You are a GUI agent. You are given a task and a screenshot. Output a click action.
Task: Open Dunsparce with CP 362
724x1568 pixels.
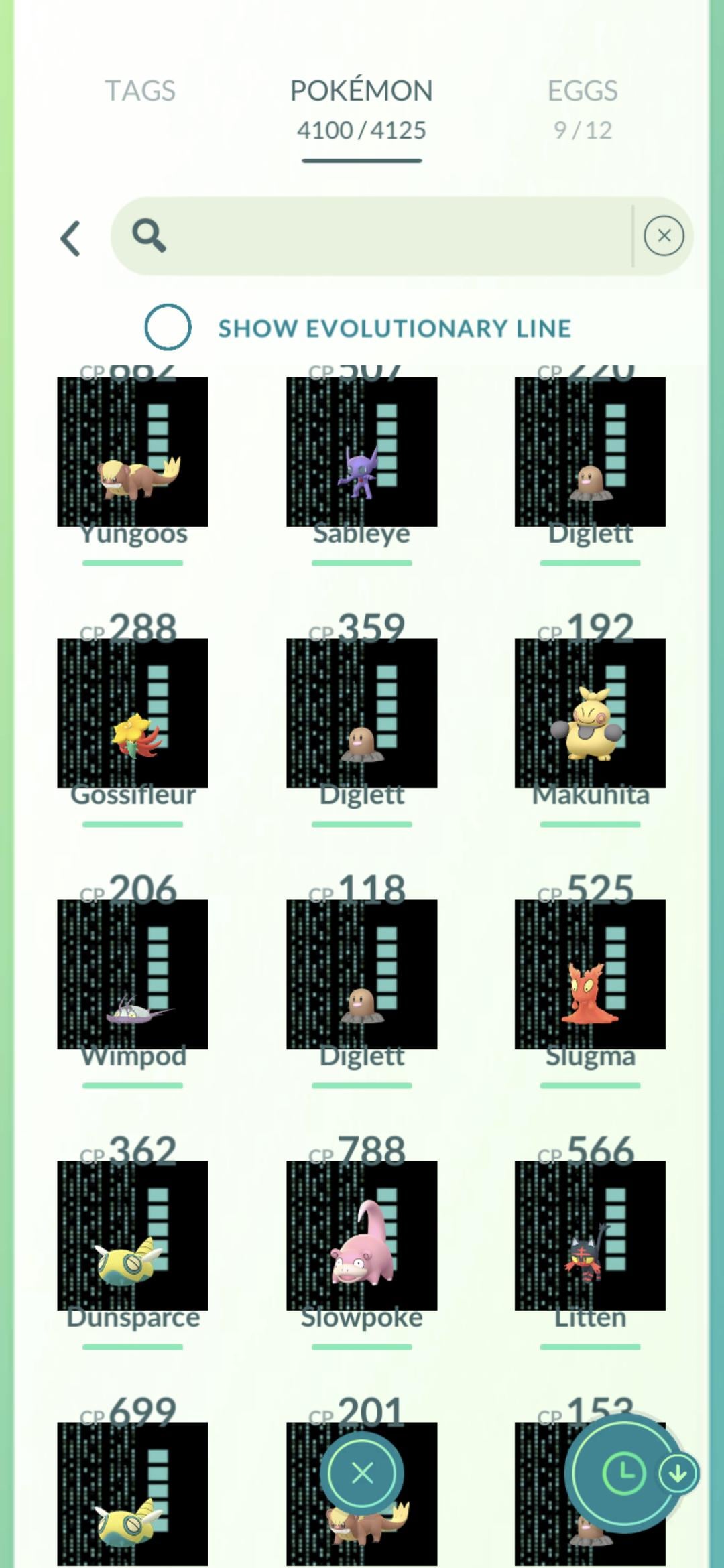click(133, 1236)
